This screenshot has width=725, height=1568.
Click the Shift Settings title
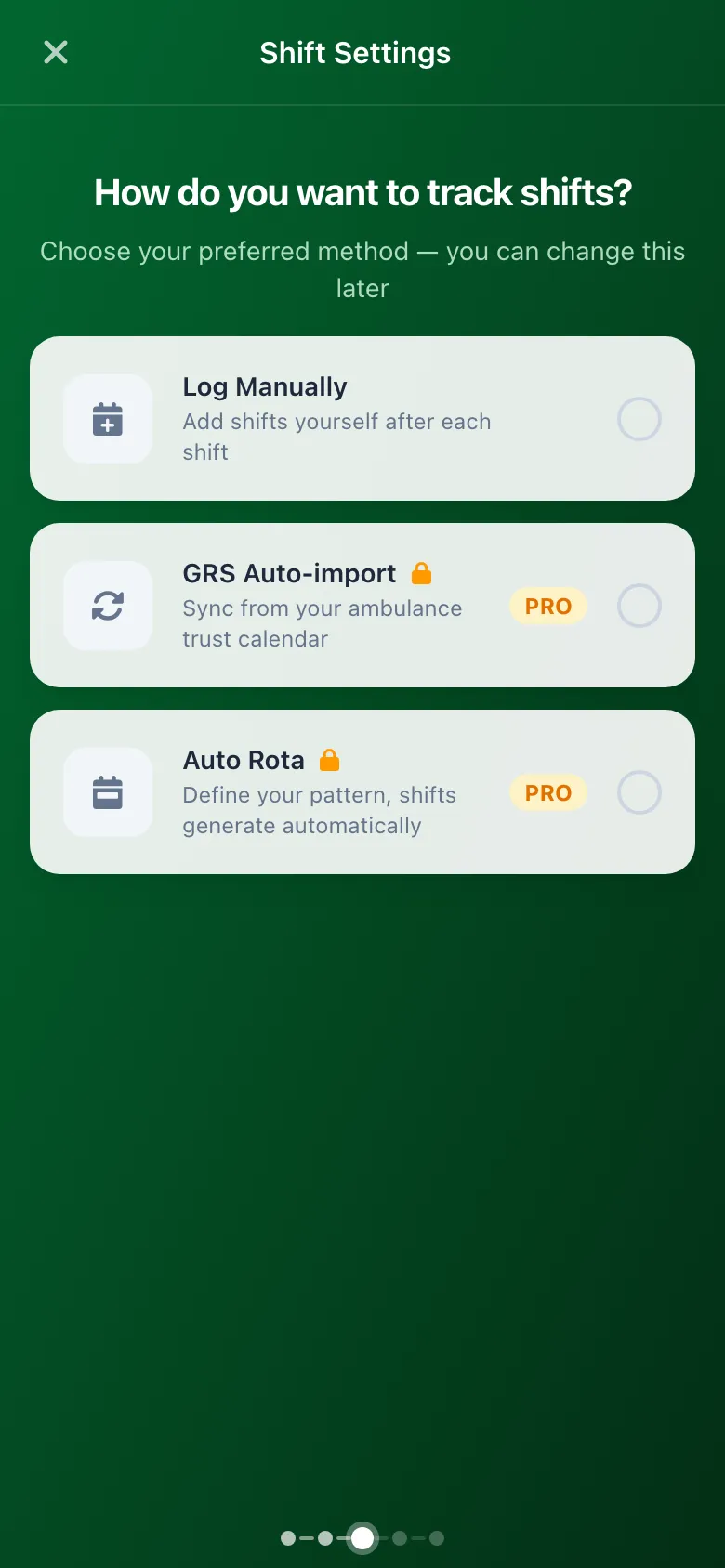point(354,52)
